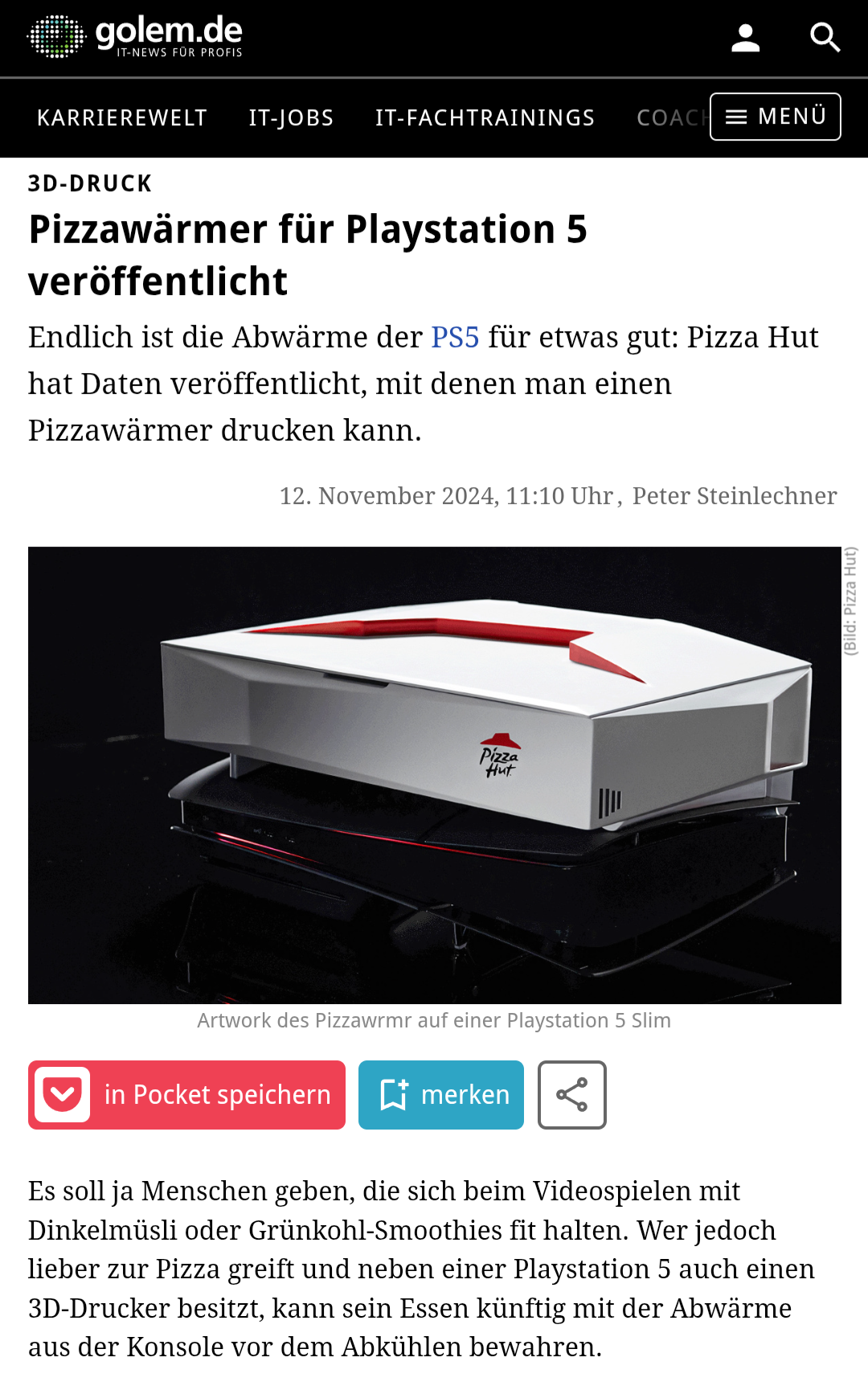Save article with in Pocket speichern
868x1386 pixels.
click(x=186, y=1095)
